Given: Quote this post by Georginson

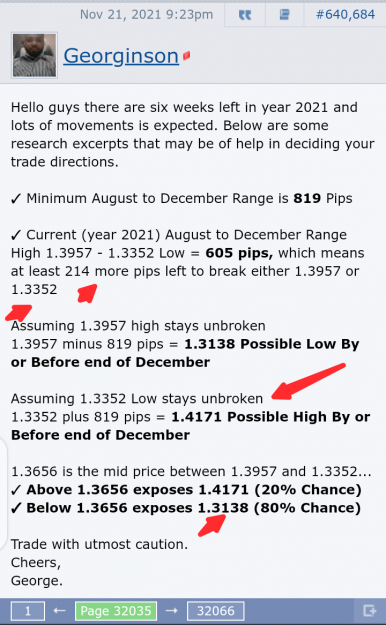Looking at the screenshot, I should (x=245, y=15).
